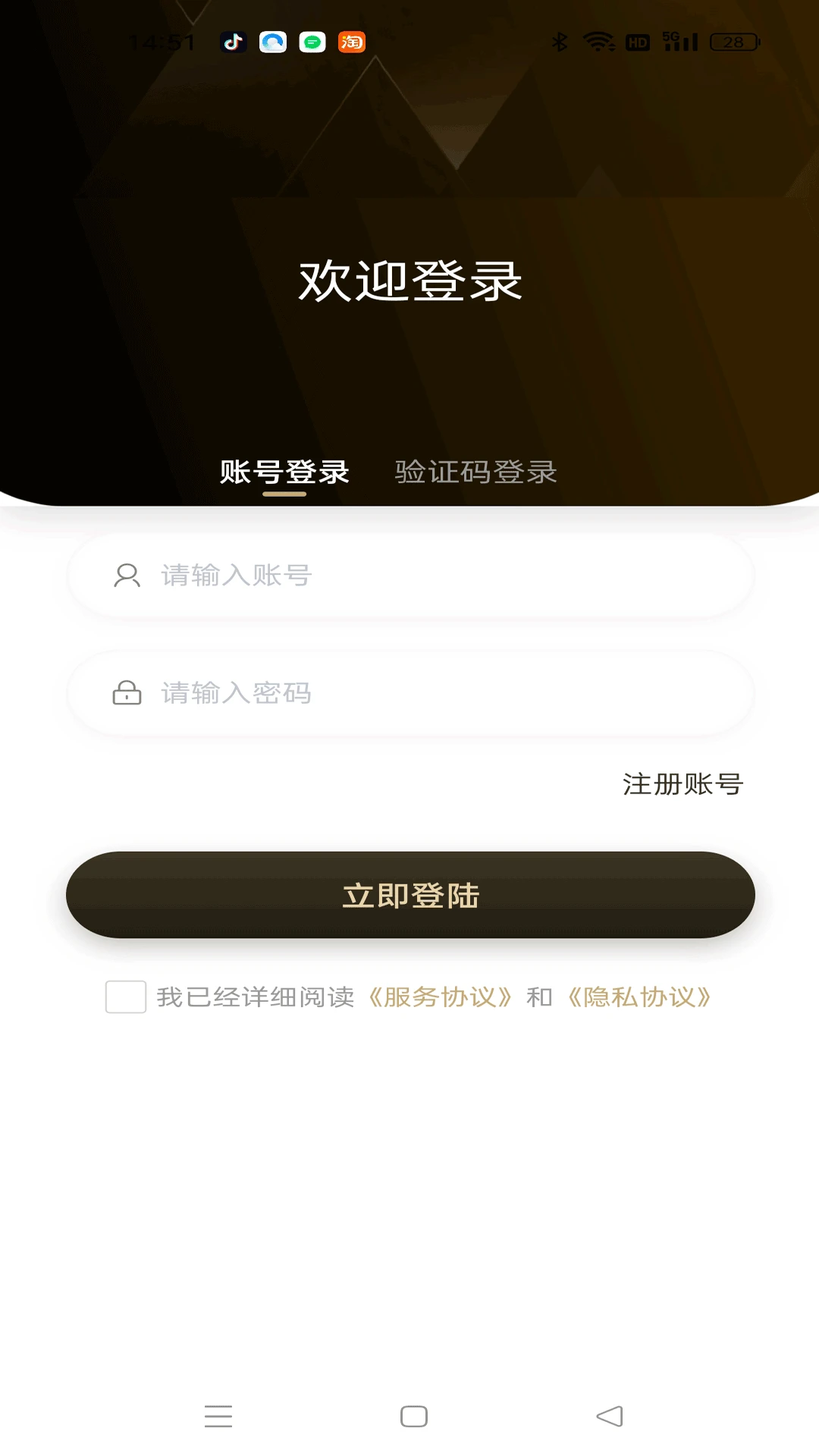Switch to the 验证码登录 tab
819x1456 pixels.
tap(475, 472)
